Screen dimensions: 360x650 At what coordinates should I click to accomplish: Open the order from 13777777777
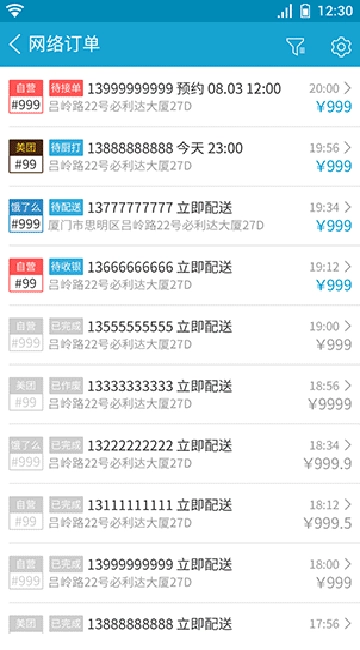(180, 216)
